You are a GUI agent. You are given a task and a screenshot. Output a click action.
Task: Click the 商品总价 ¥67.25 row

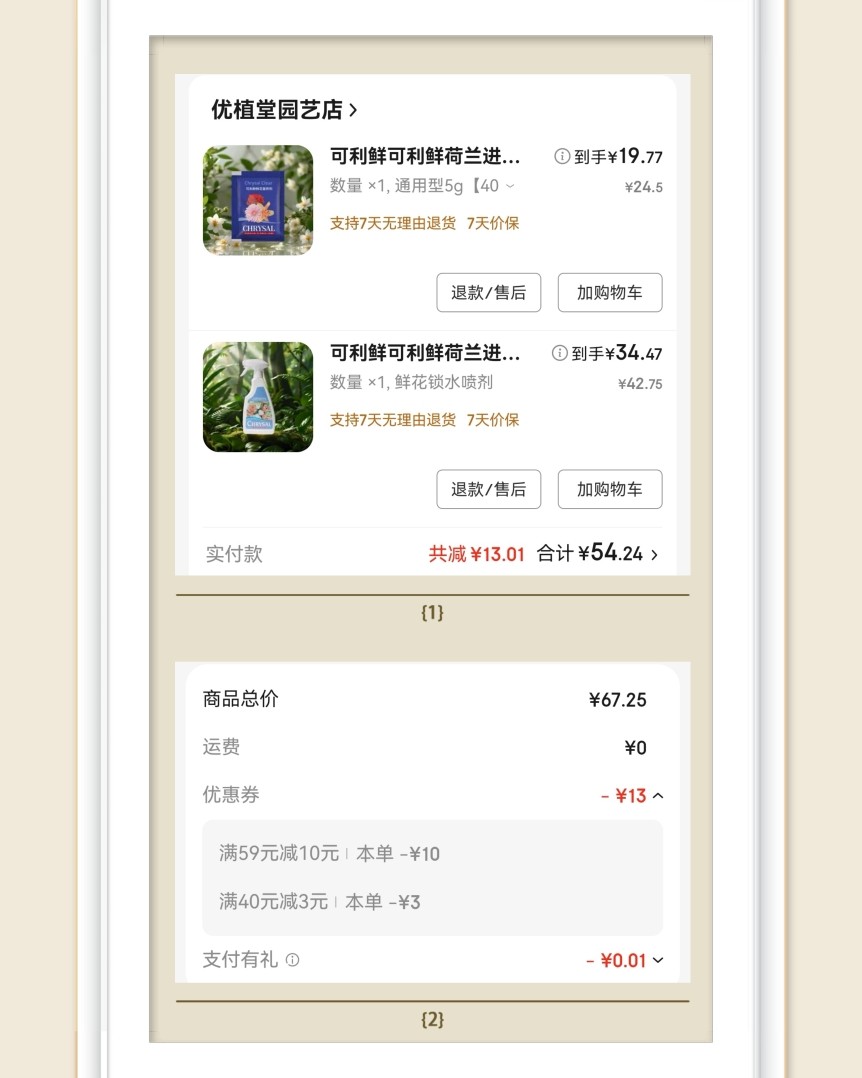432,699
